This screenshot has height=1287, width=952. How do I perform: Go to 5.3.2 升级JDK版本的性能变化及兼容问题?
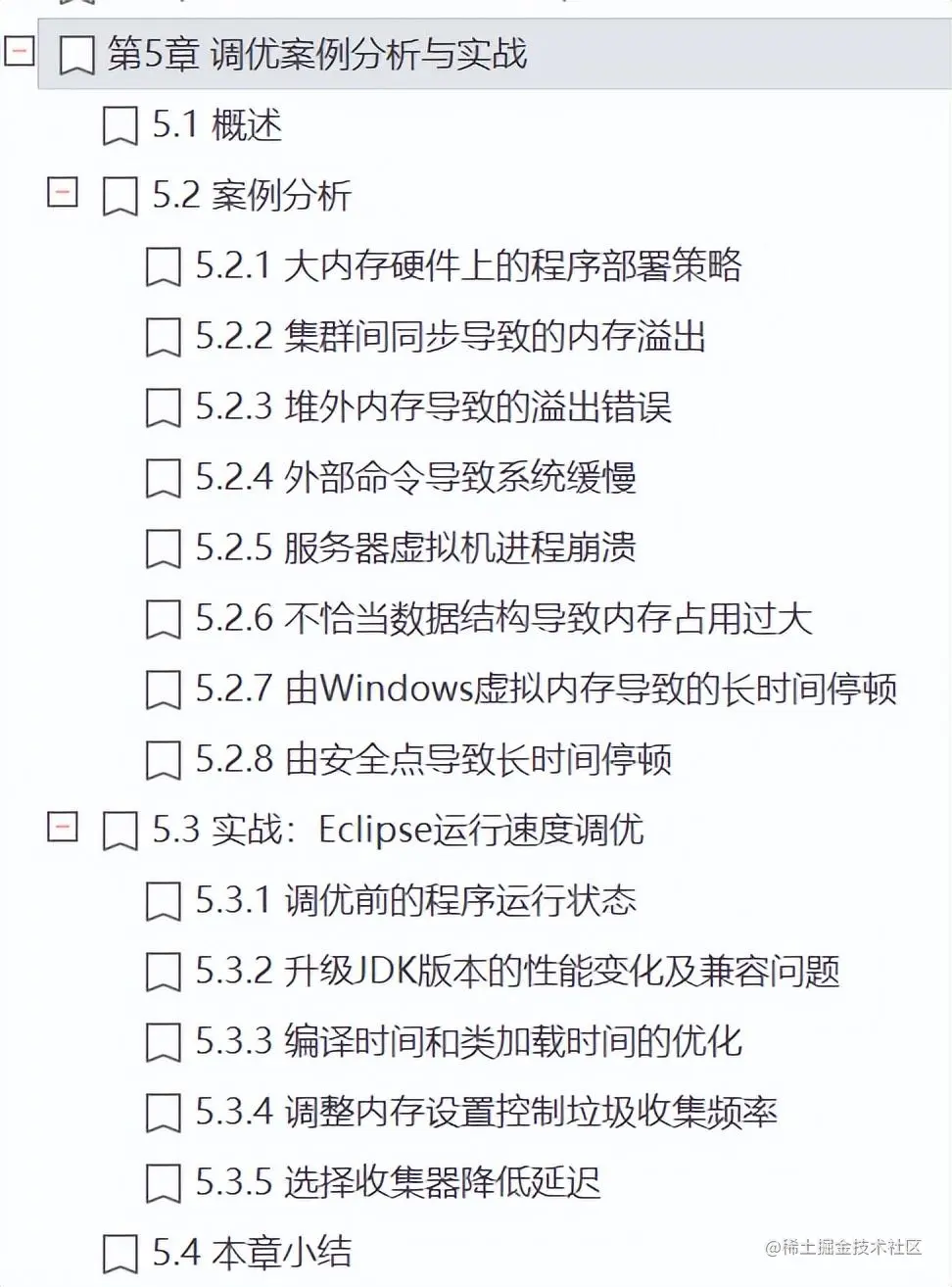[x=517, y=972]
